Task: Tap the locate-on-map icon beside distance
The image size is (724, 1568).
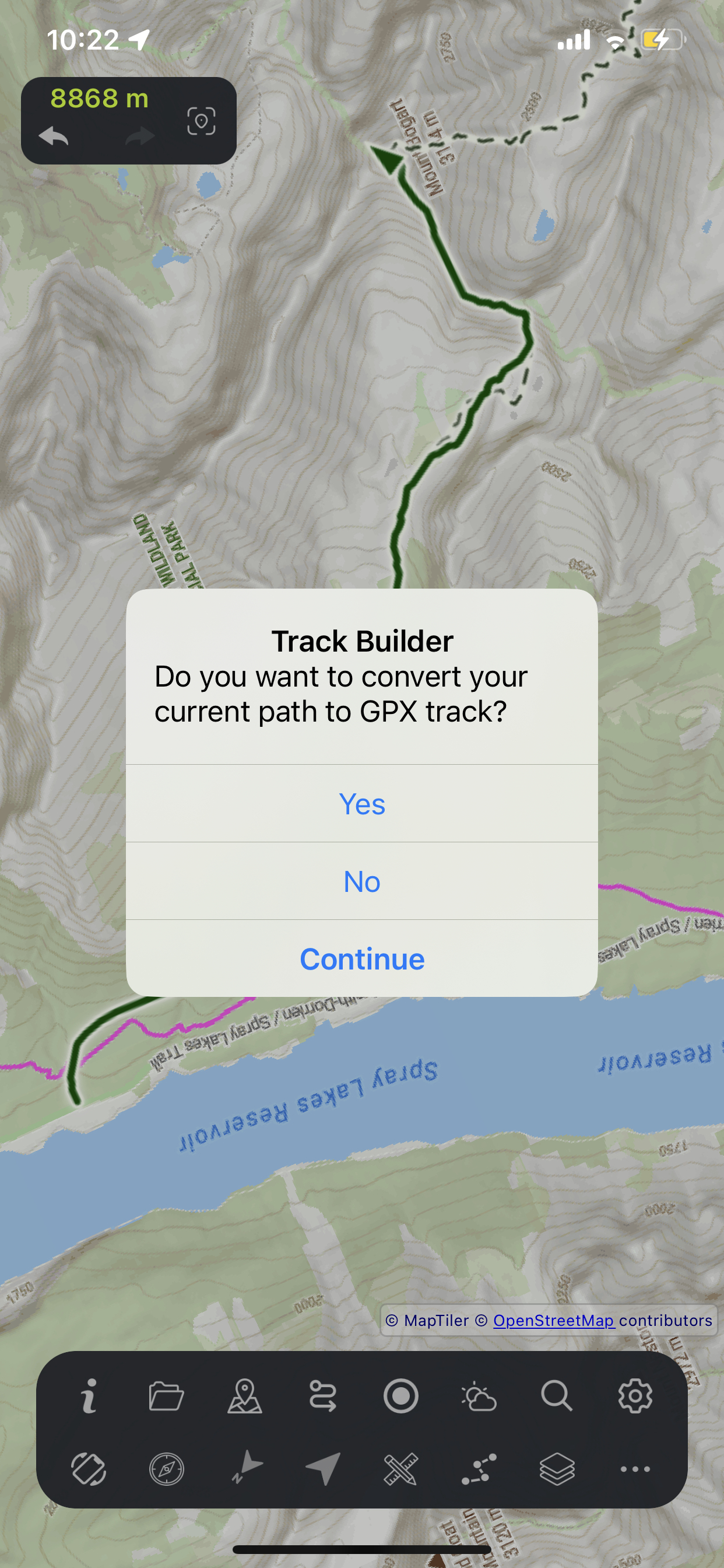Action: 201,121
